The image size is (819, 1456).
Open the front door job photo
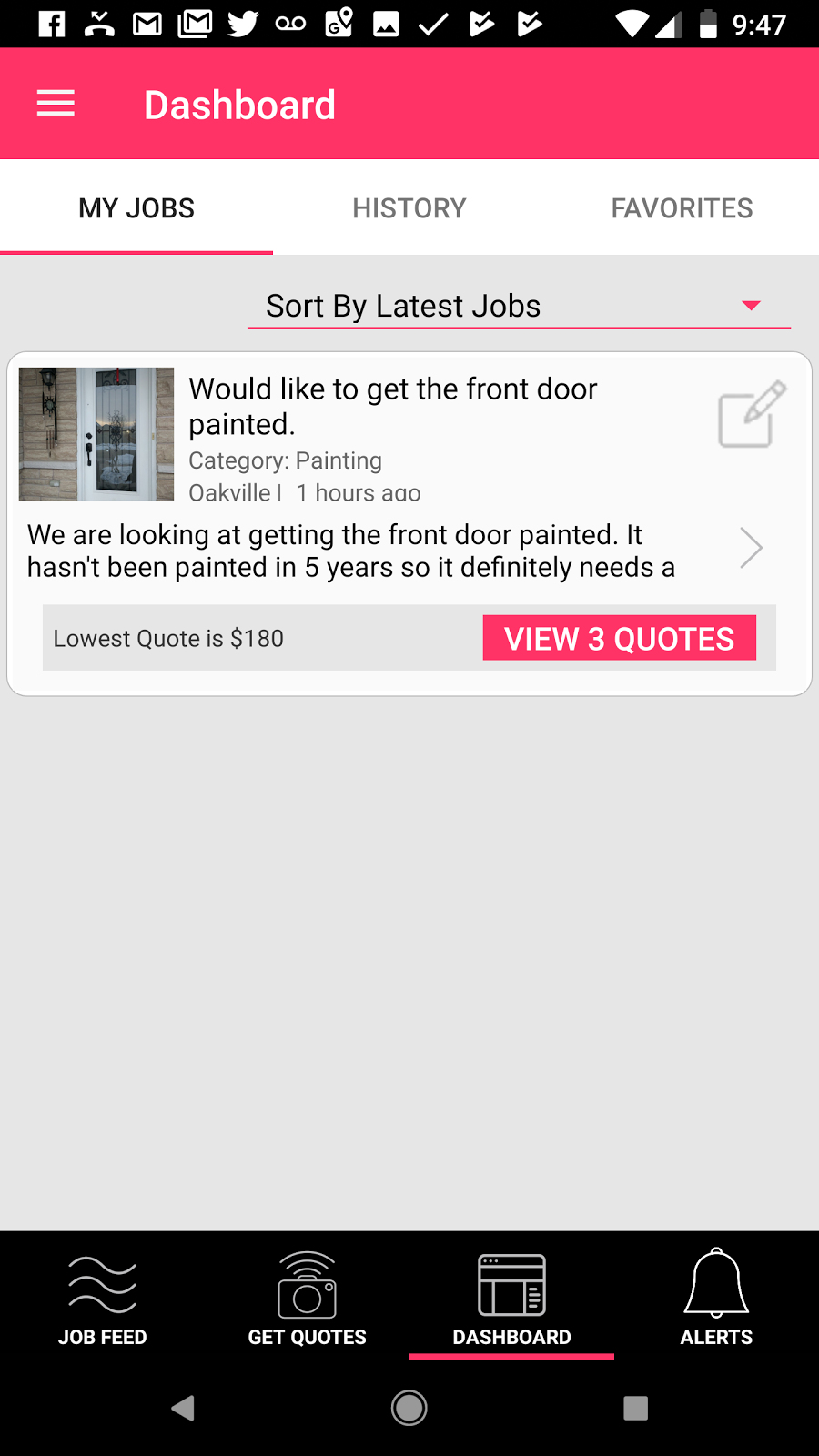pyautogui.click(x=96, y=434)
